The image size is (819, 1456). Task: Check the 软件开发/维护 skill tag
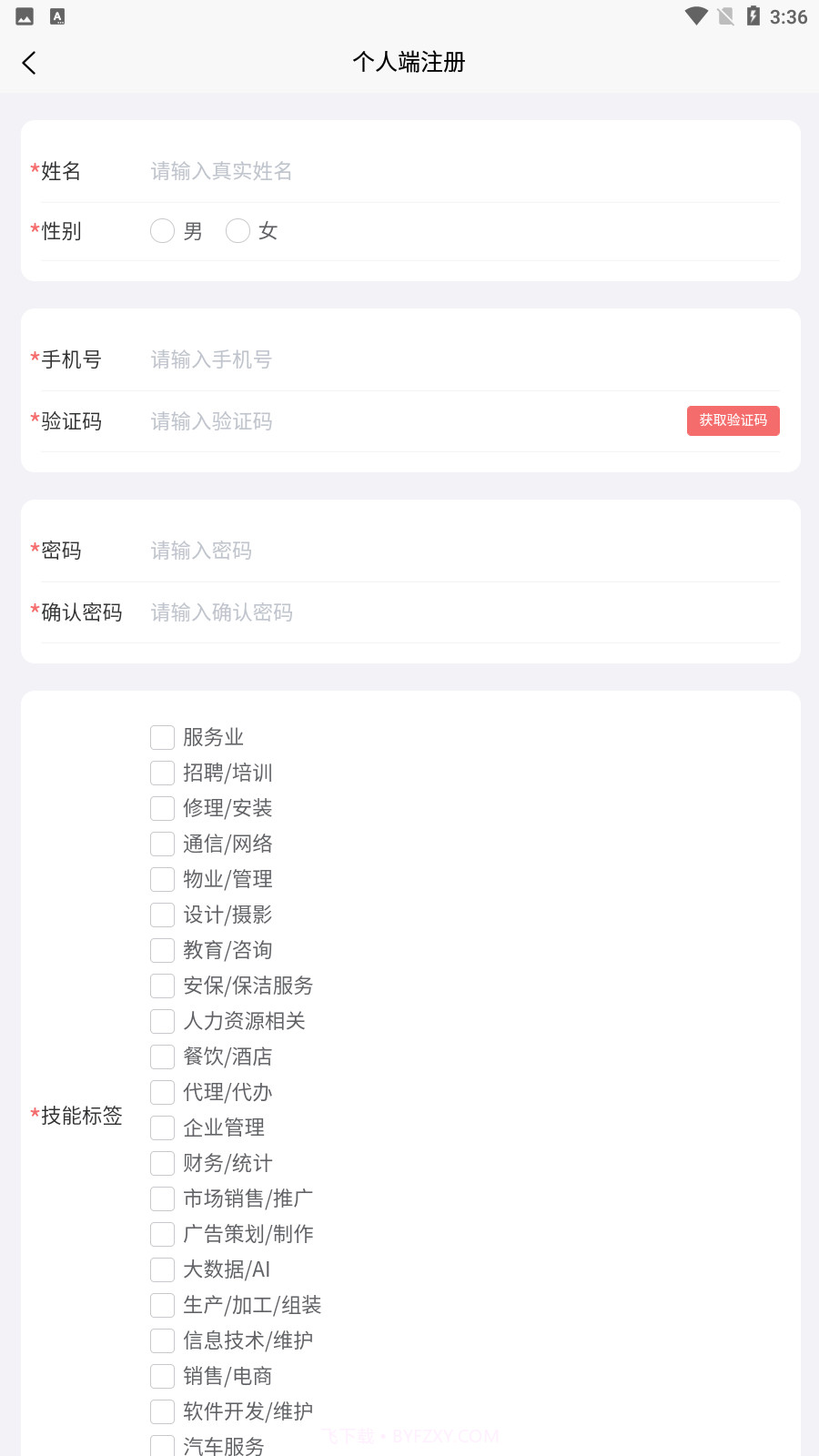tap(162, 1411)
